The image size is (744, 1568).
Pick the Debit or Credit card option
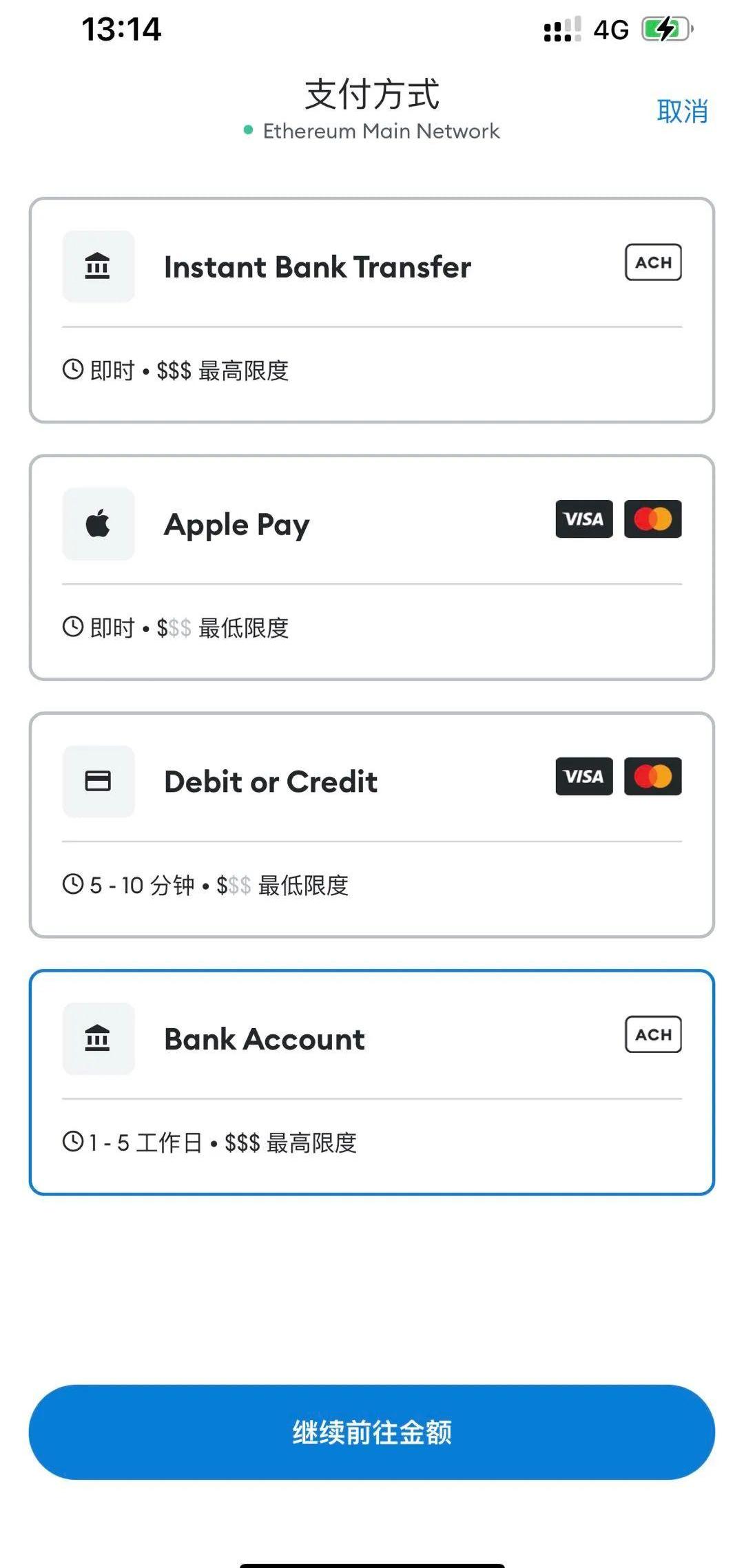point(371,824)
